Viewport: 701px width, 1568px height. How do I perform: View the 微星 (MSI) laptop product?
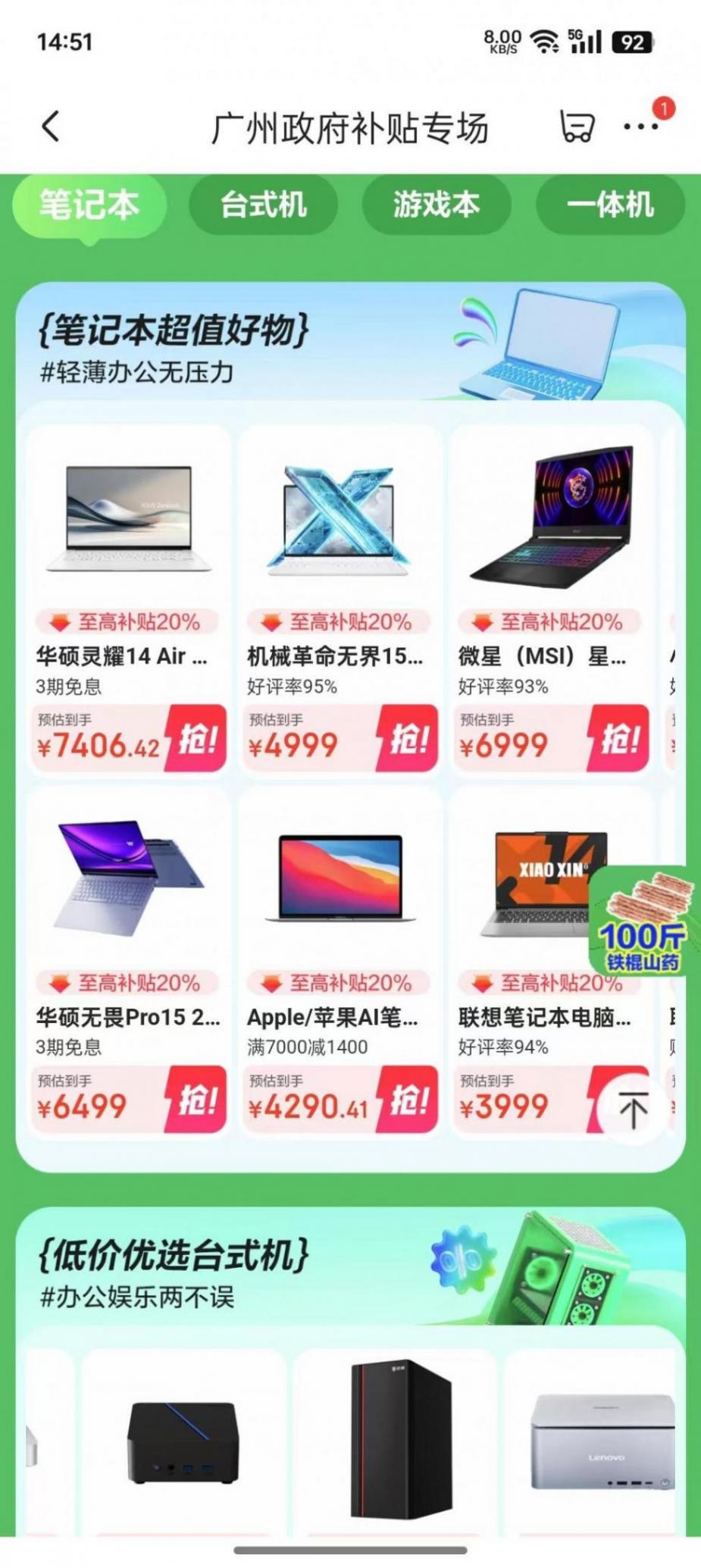point(551,530)
